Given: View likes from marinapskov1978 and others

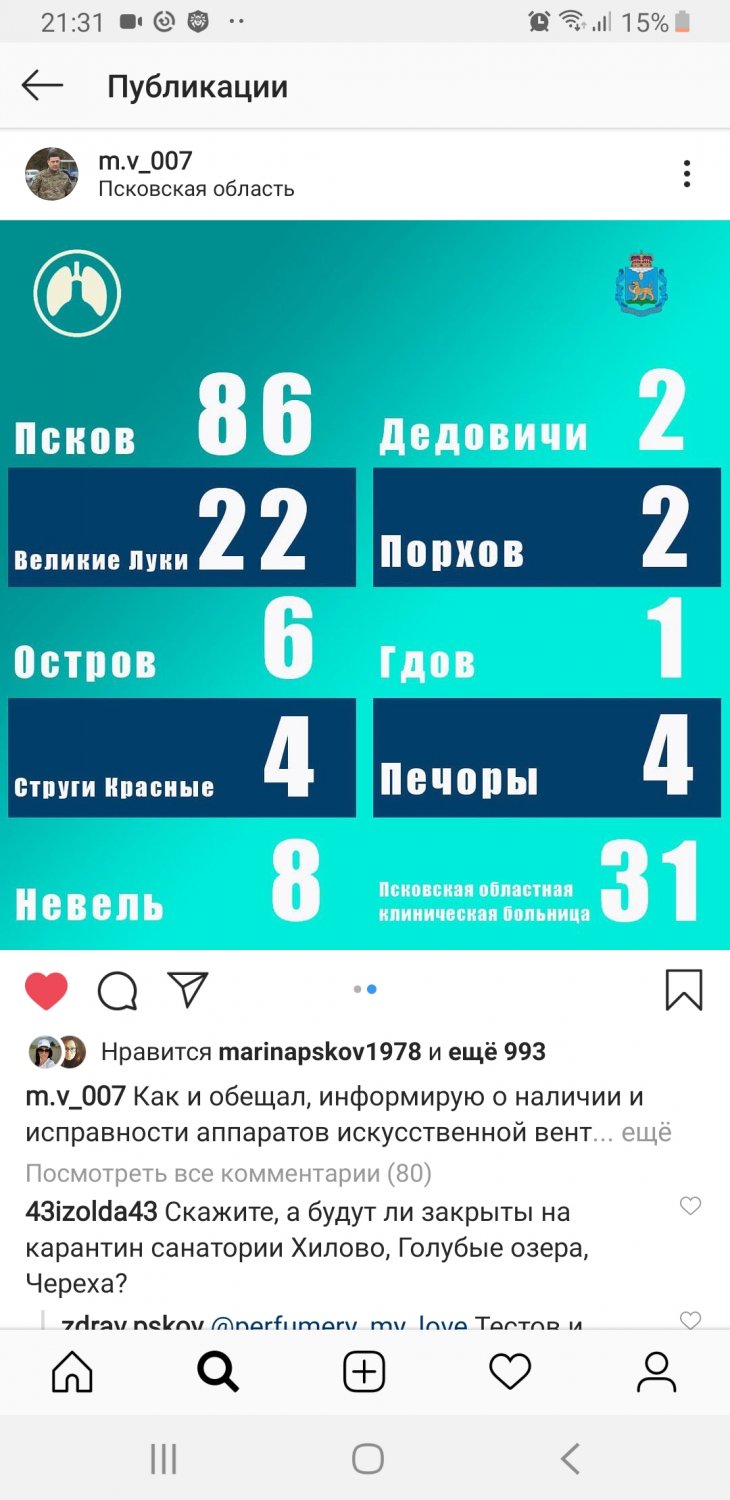Looking at the screenshot, I should [x=323, y=1052].
